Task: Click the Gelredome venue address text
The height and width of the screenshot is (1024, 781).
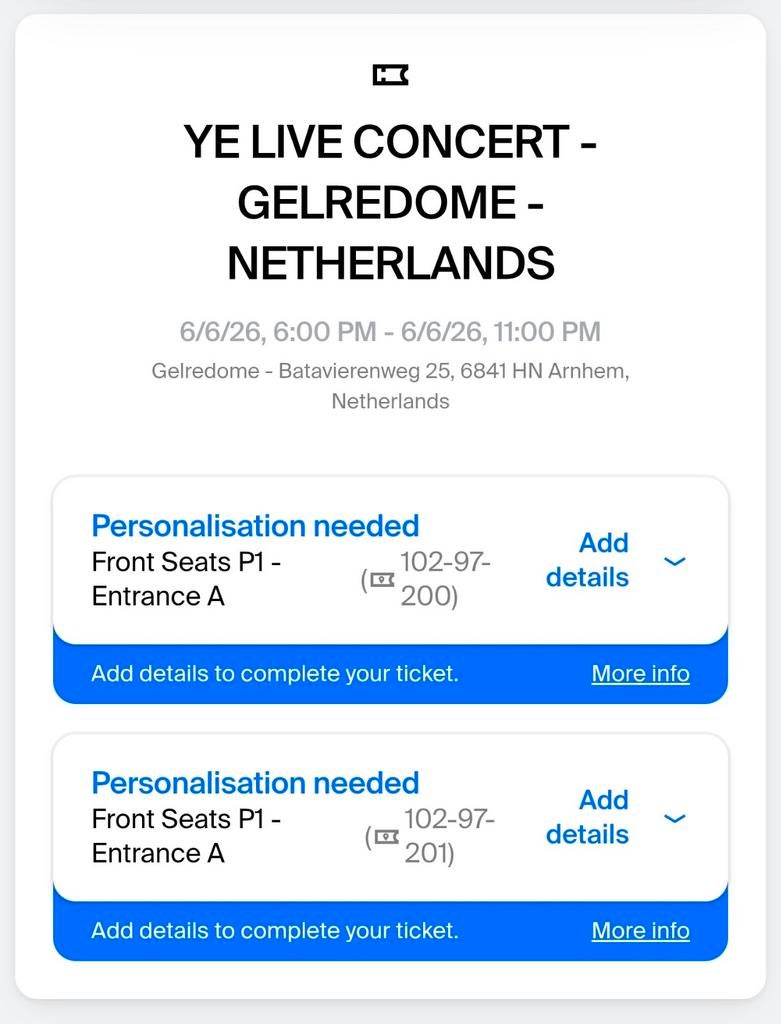Action: 390,386
